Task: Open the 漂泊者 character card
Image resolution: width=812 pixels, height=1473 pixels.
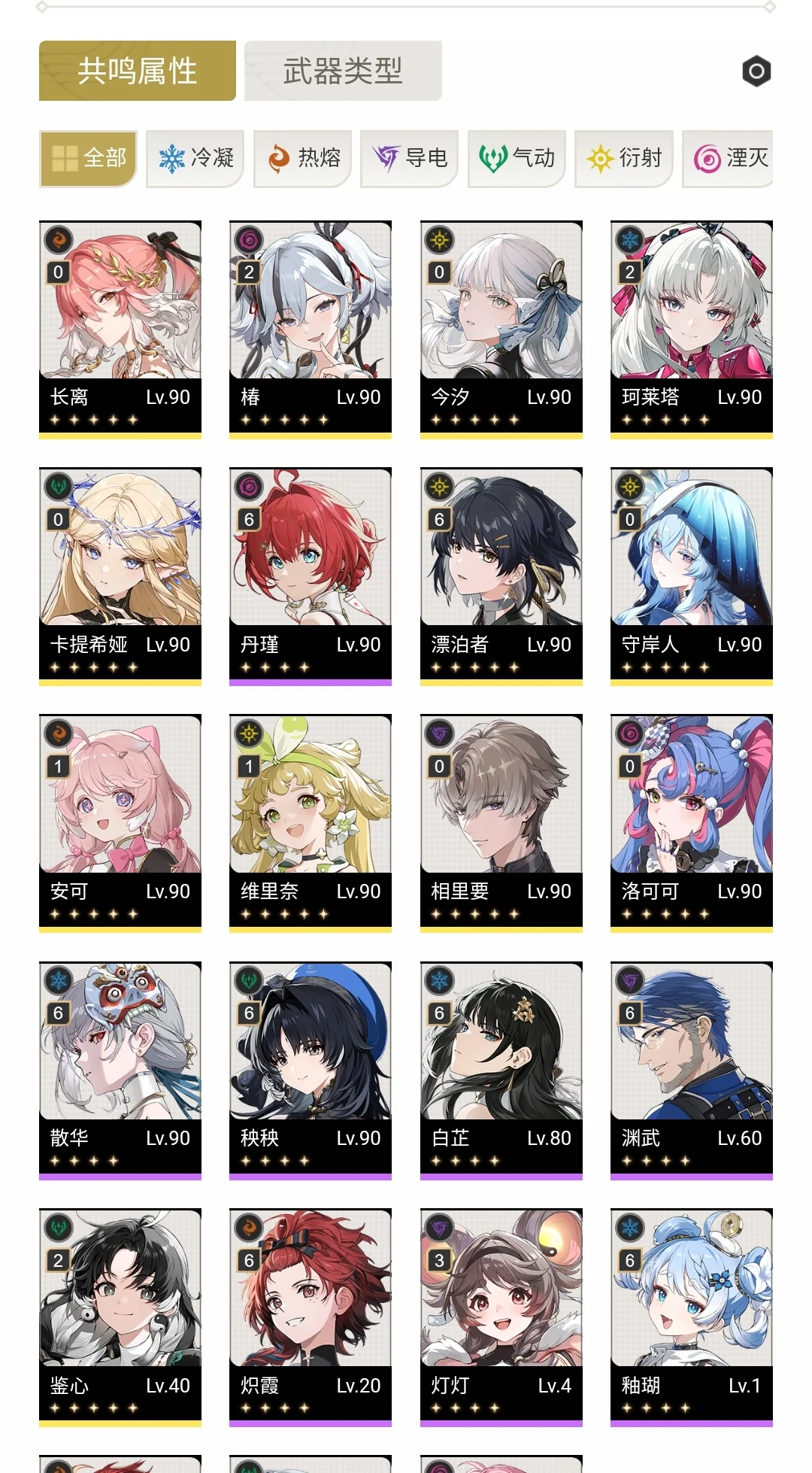Action: tap(501, 576)
